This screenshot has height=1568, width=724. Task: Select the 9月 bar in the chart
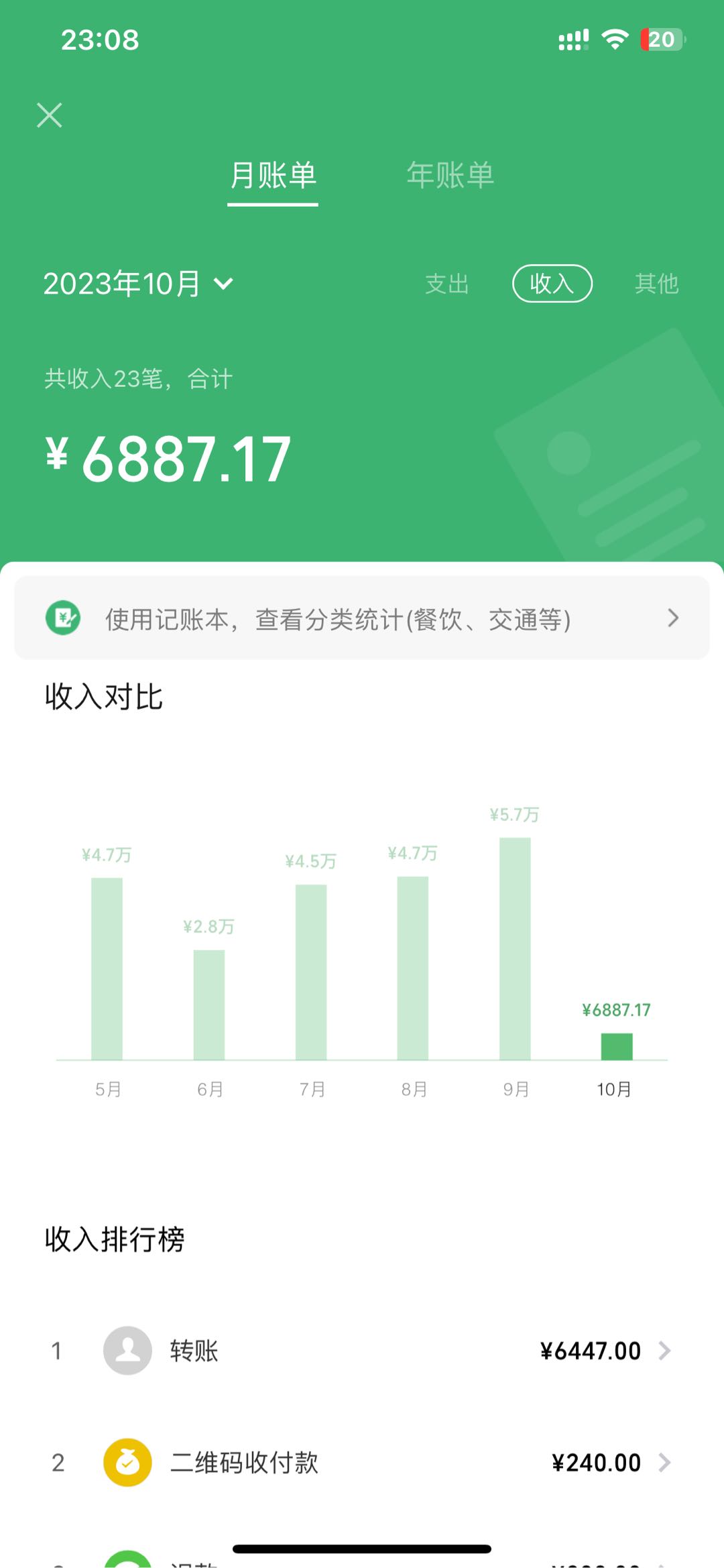(x=515, y=949)
